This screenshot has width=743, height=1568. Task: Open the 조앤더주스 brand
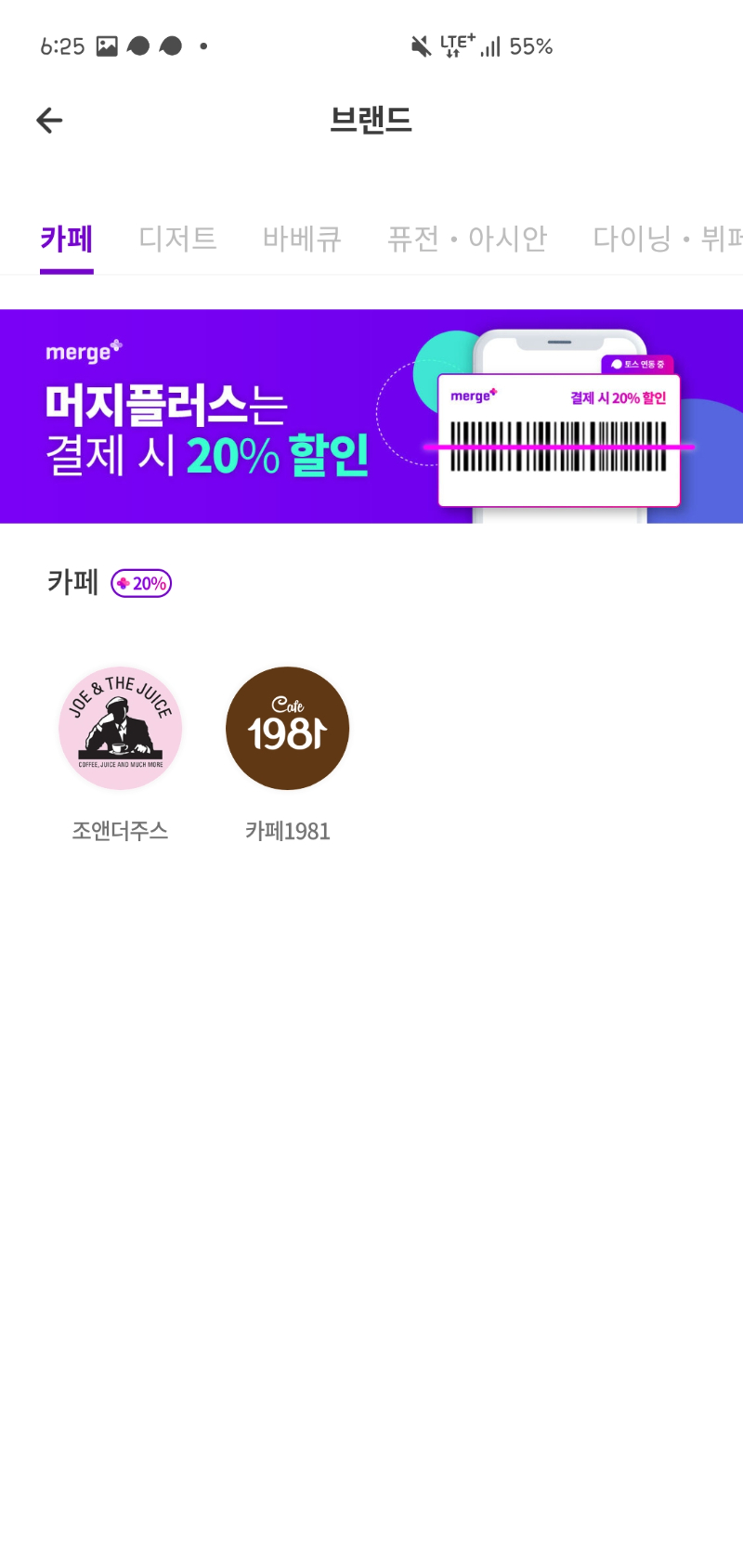coord(121,729)
